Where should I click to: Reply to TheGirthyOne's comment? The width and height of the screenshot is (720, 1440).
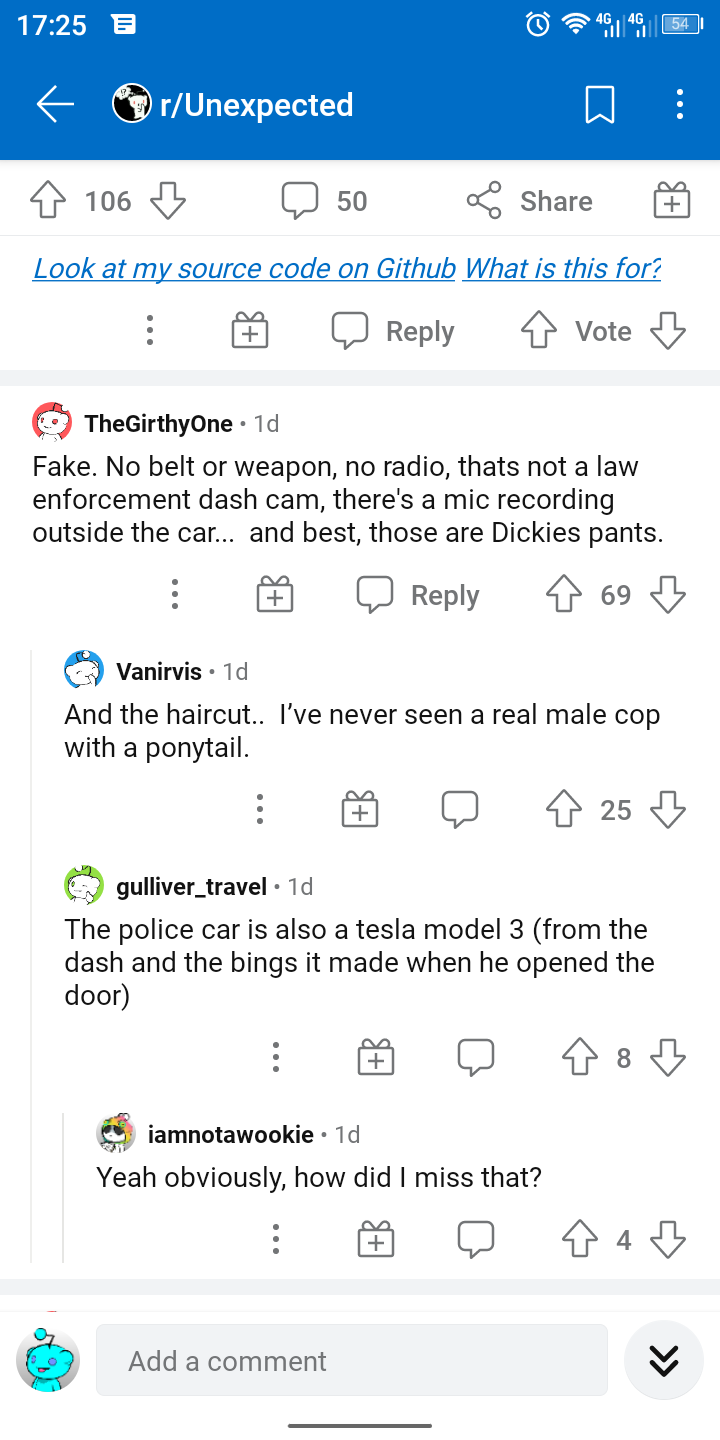point(419,595)
